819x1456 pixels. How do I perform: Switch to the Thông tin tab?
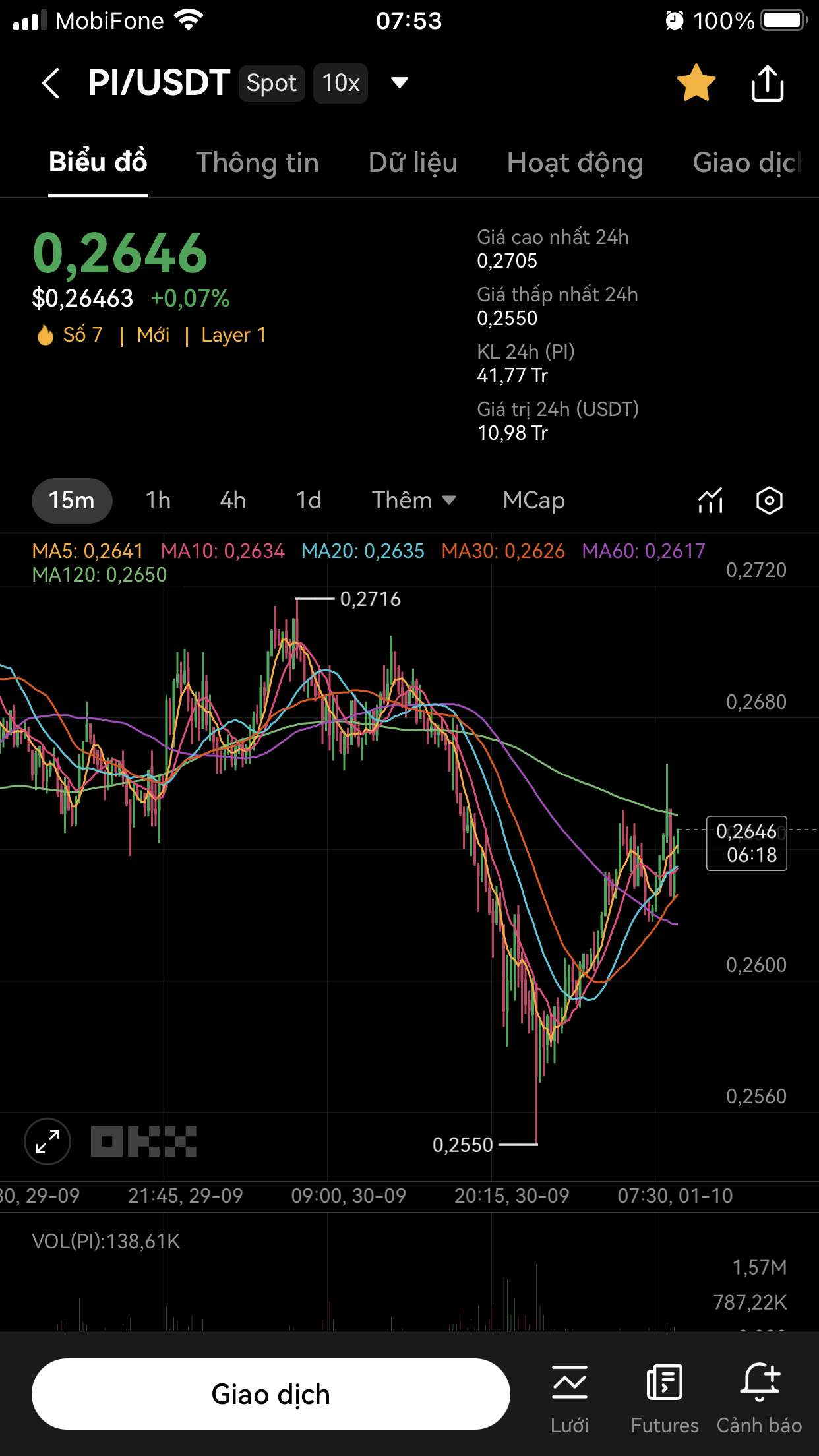click(x=257, y=163)
